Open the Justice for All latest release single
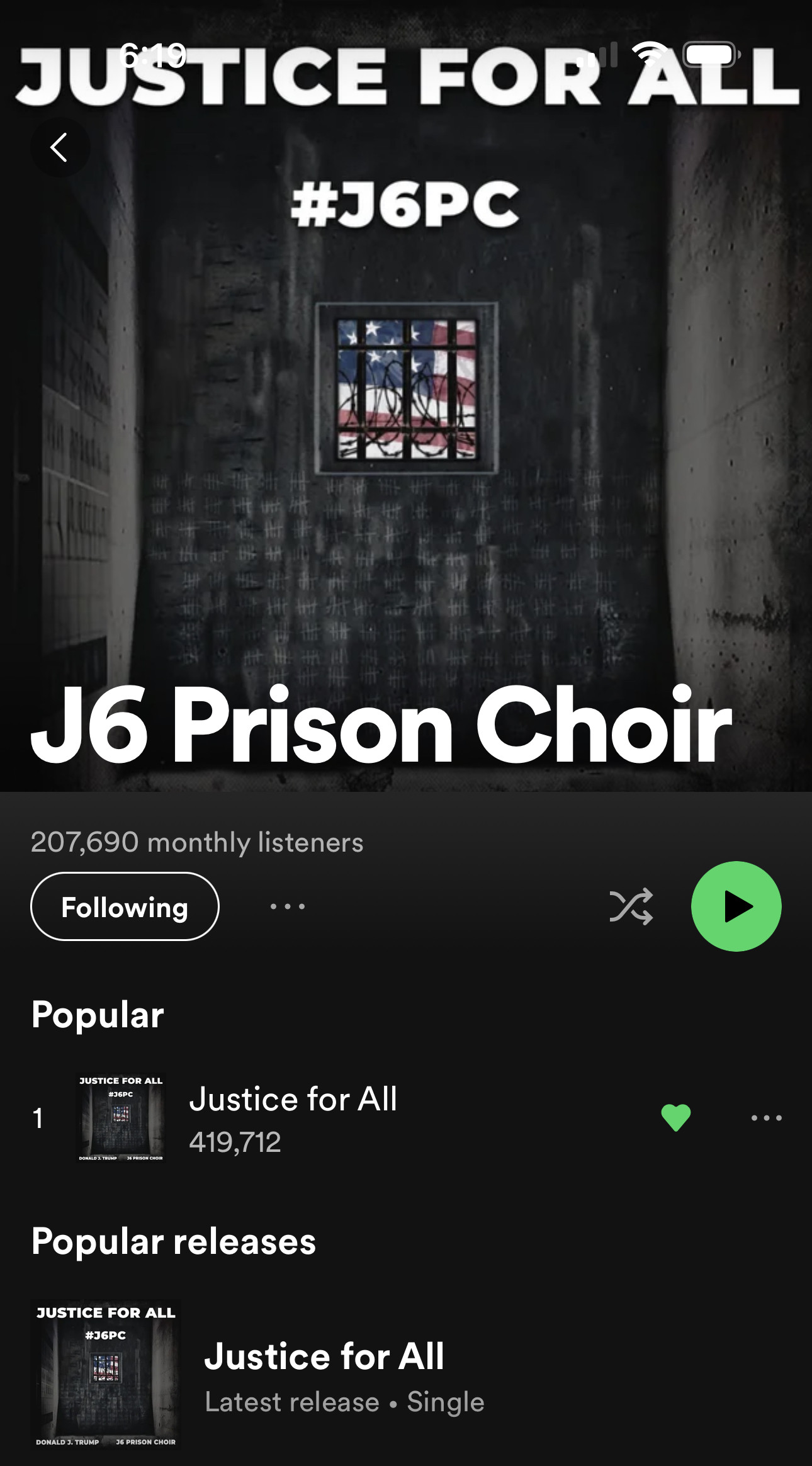This screenshot has width=812, height=1466. point(324,1375)
